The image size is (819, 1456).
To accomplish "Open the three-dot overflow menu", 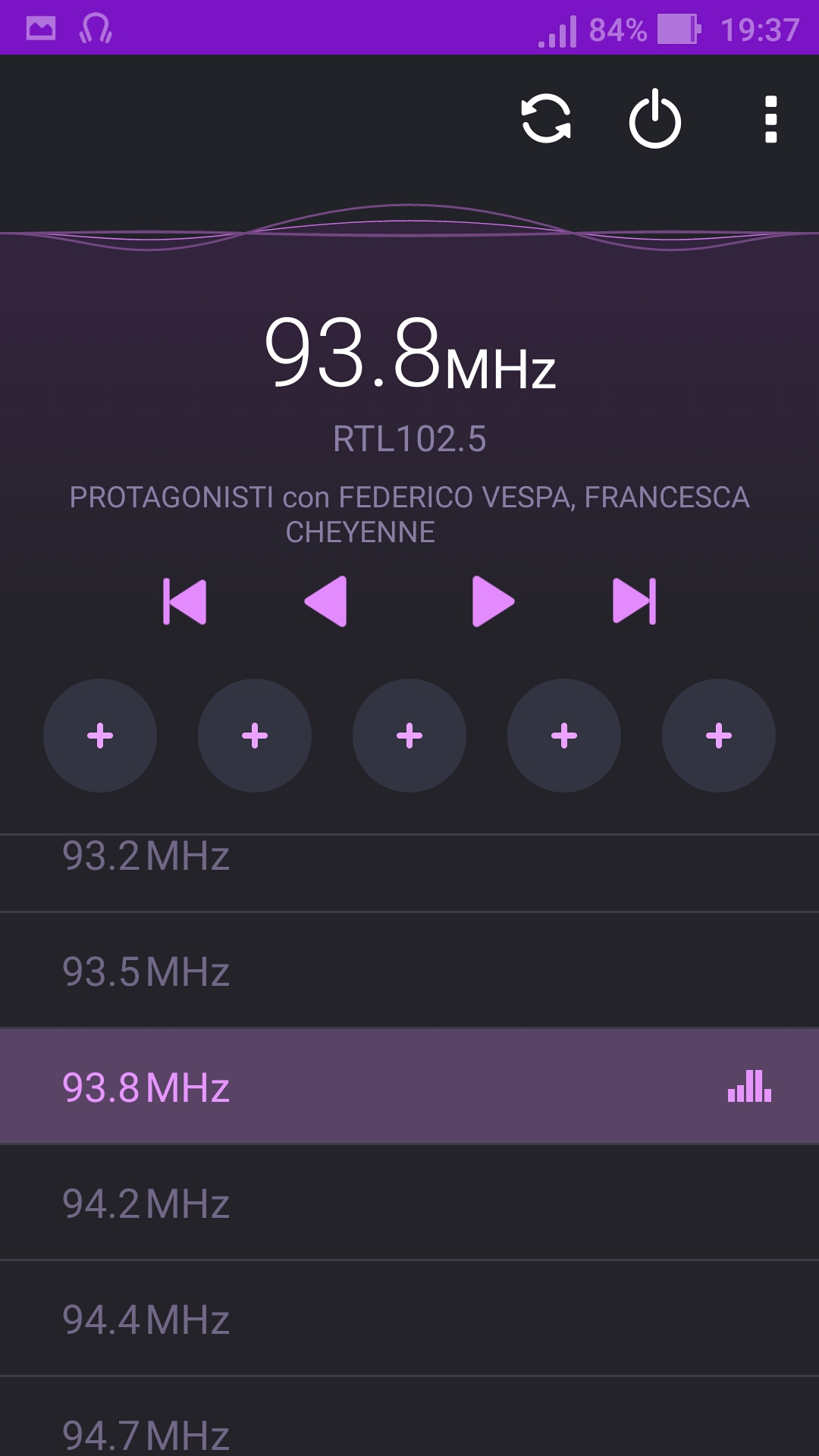I will coord(771,119).
